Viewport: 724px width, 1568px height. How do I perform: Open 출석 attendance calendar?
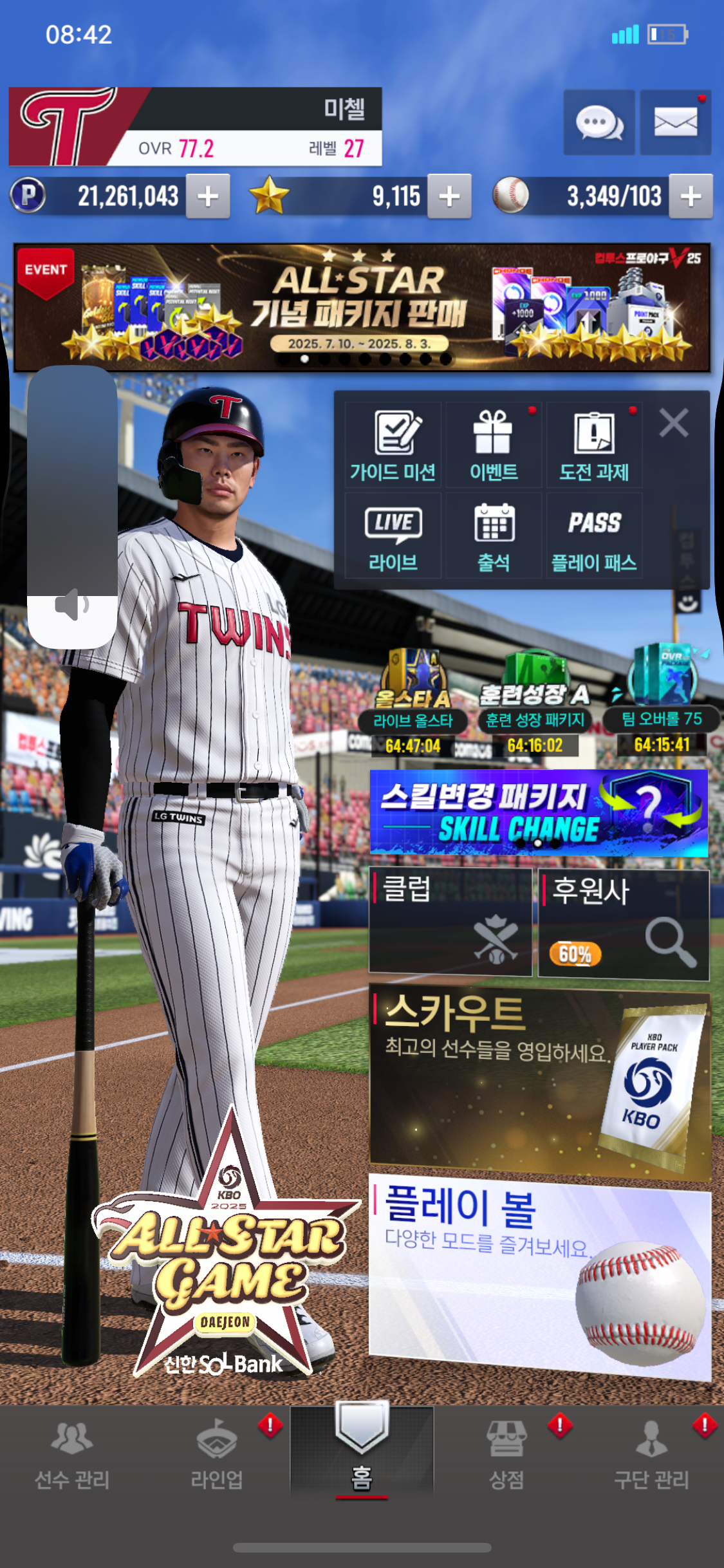pos(494,536)
